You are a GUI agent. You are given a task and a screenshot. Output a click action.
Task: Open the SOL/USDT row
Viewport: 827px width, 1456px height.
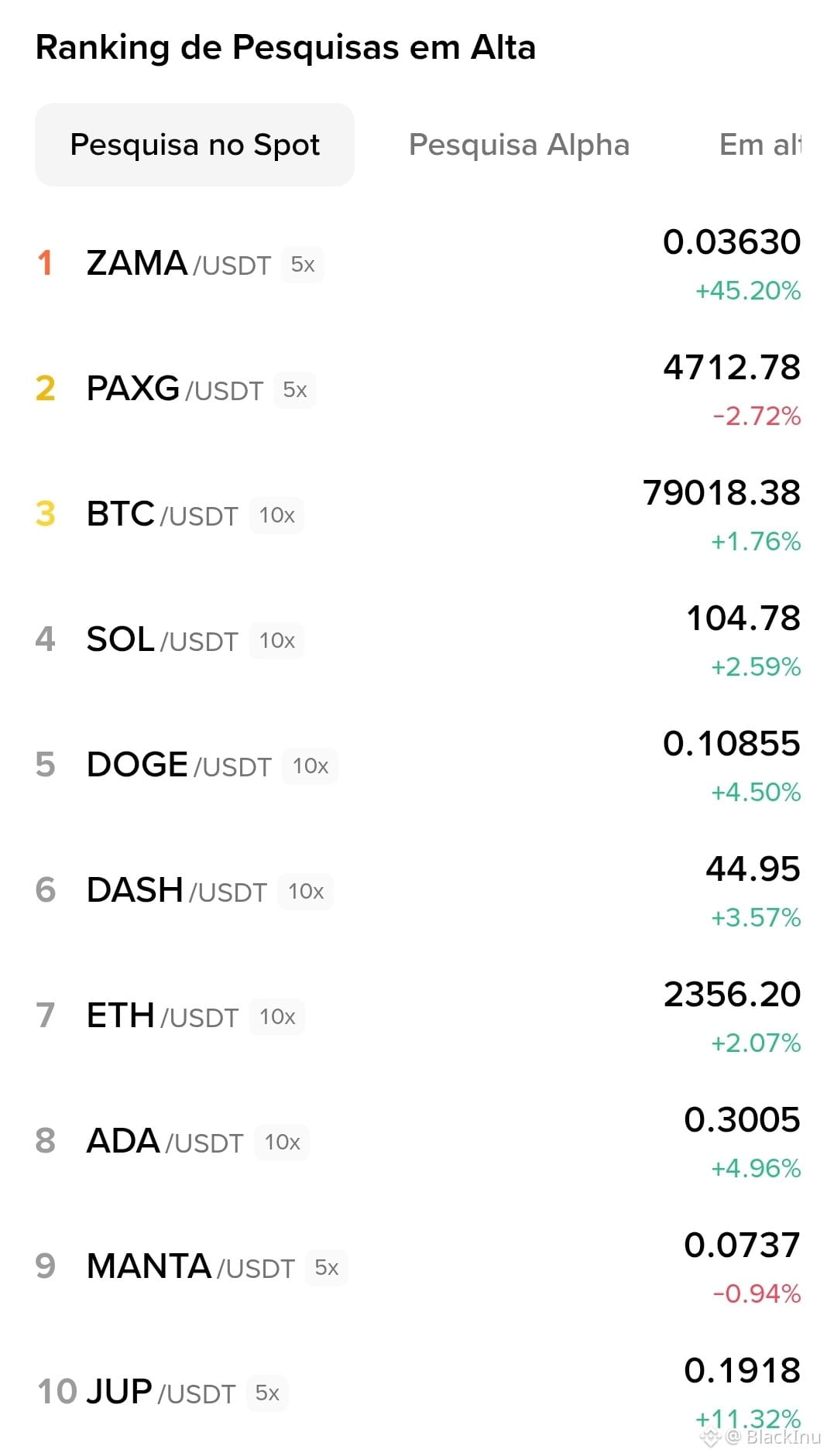(x=162, y=640)
